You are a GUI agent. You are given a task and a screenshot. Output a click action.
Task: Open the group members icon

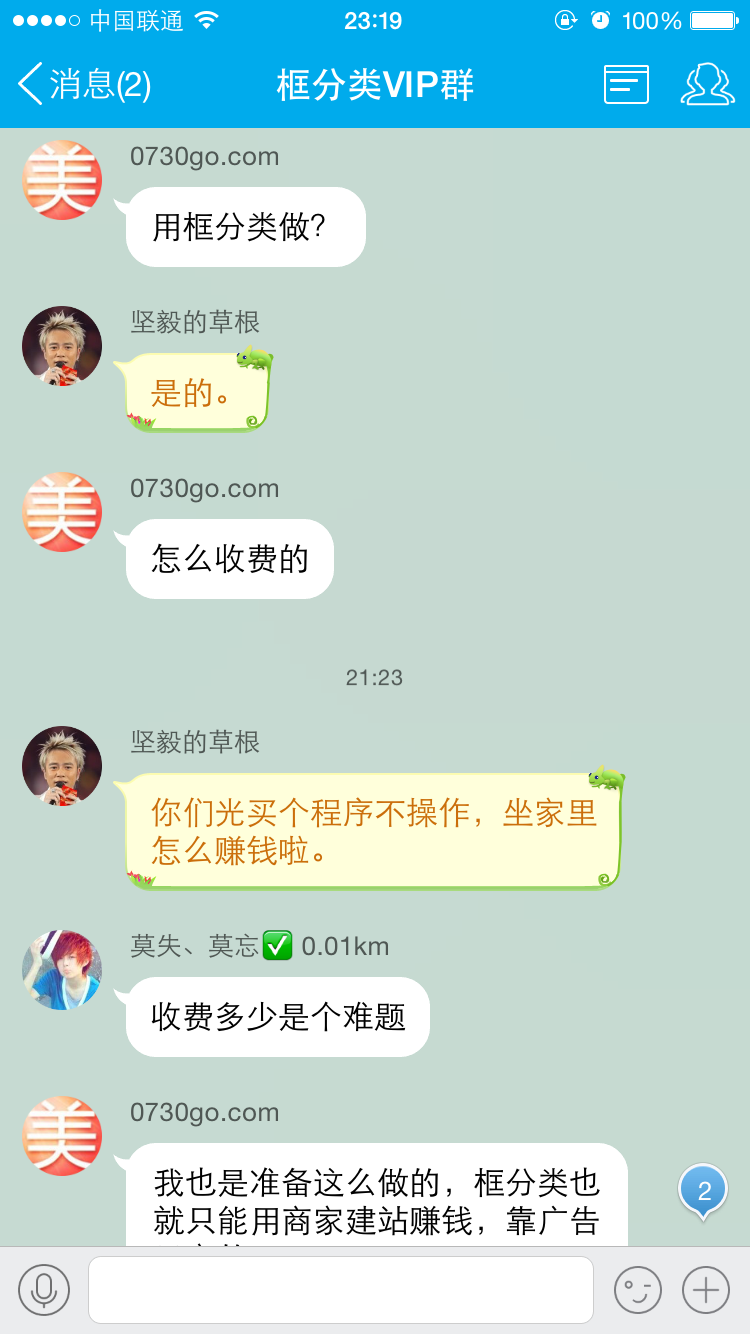(707, 84)
